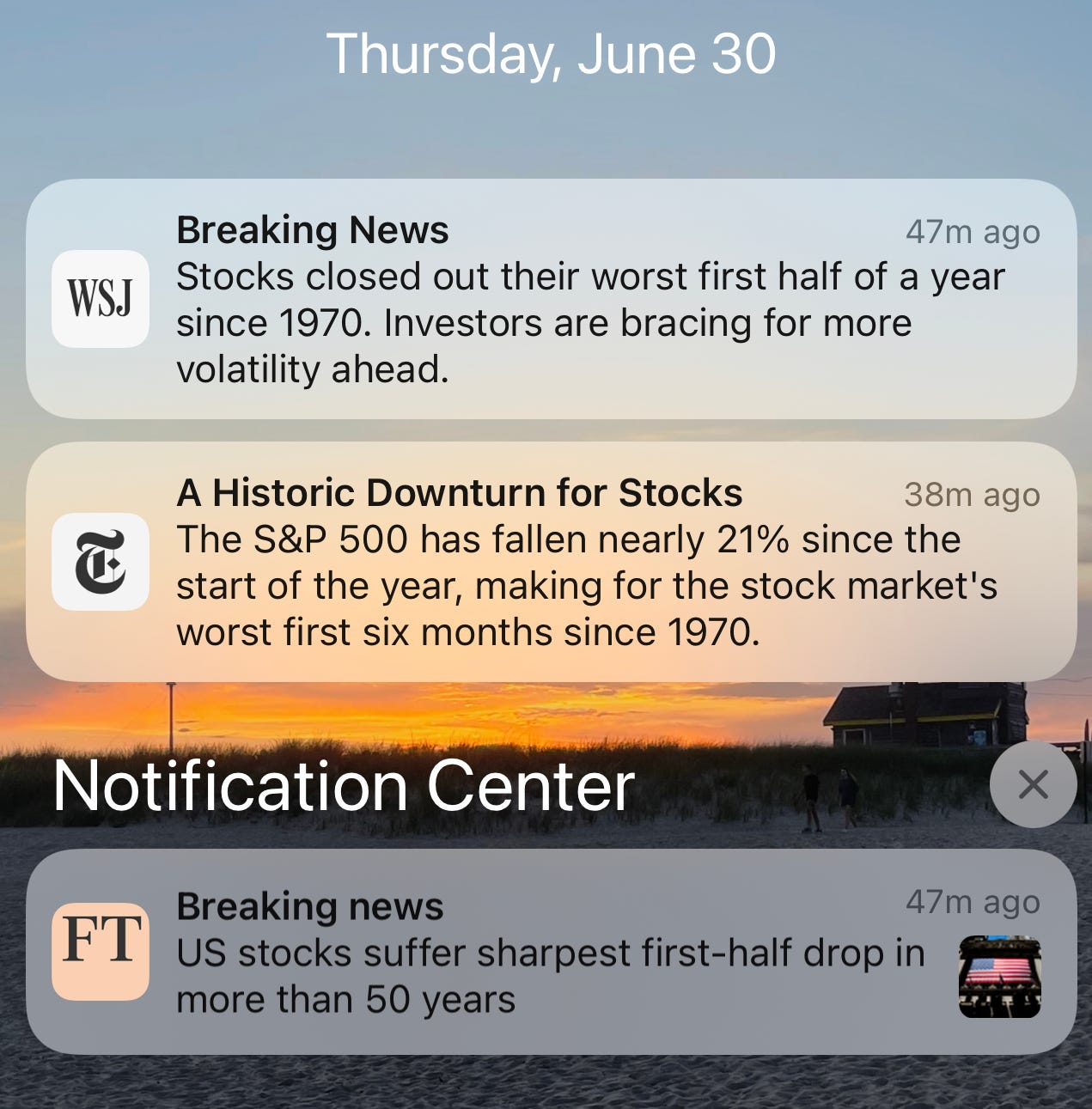Clear Notification Center with the X button
The image size is (1092, 1109).
1032,784
